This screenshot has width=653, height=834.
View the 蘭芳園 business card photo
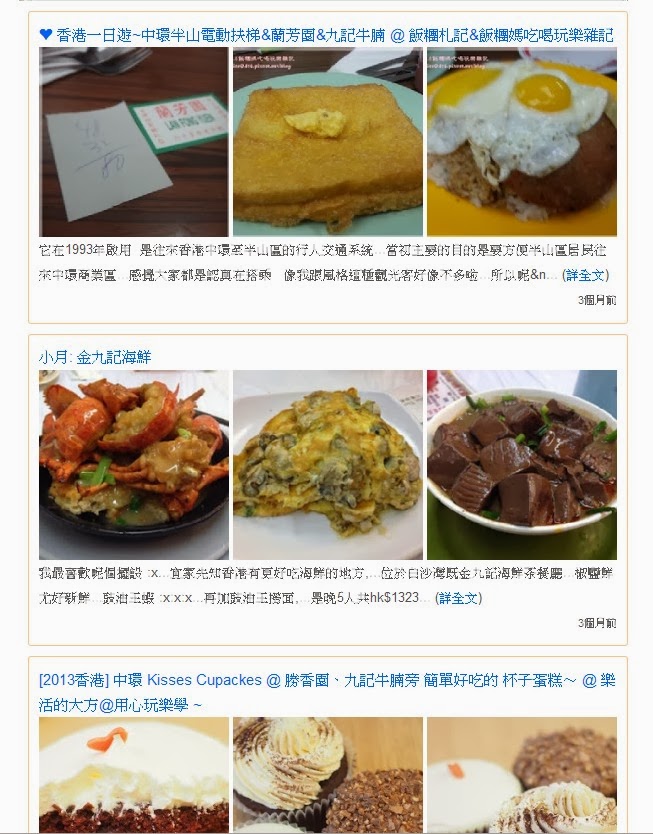pos(133,141)
